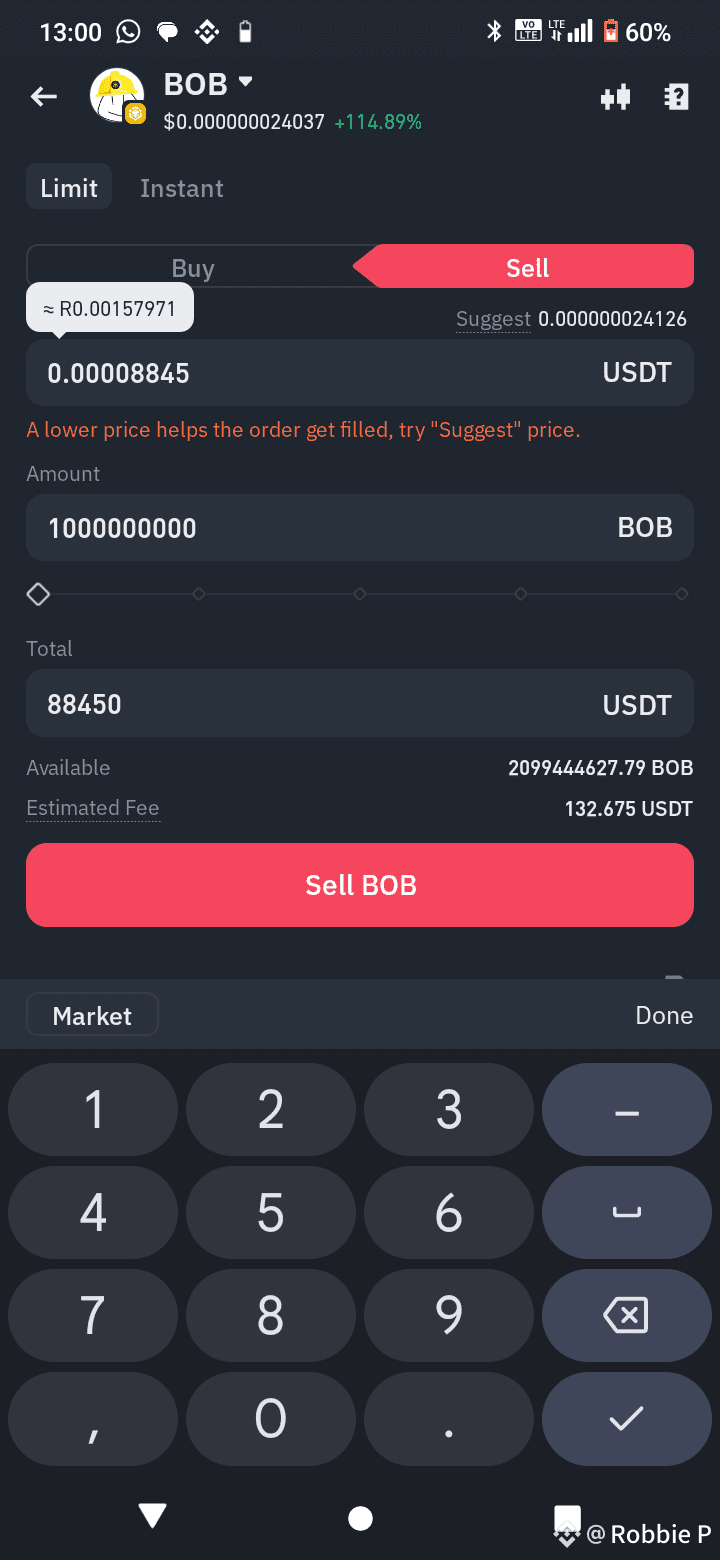The image size is (720, 1560).
Task: Delete a digit with backspace key
Action: [x=626, y=1315]
